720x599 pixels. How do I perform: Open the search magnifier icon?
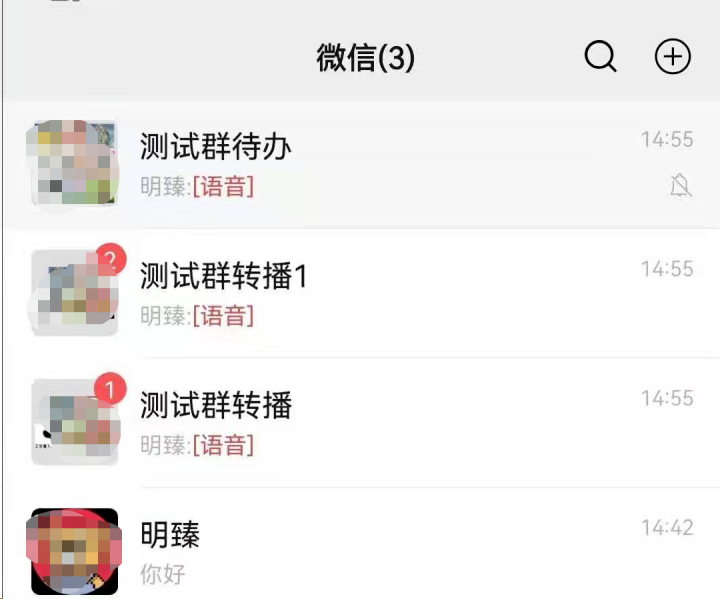600,57
